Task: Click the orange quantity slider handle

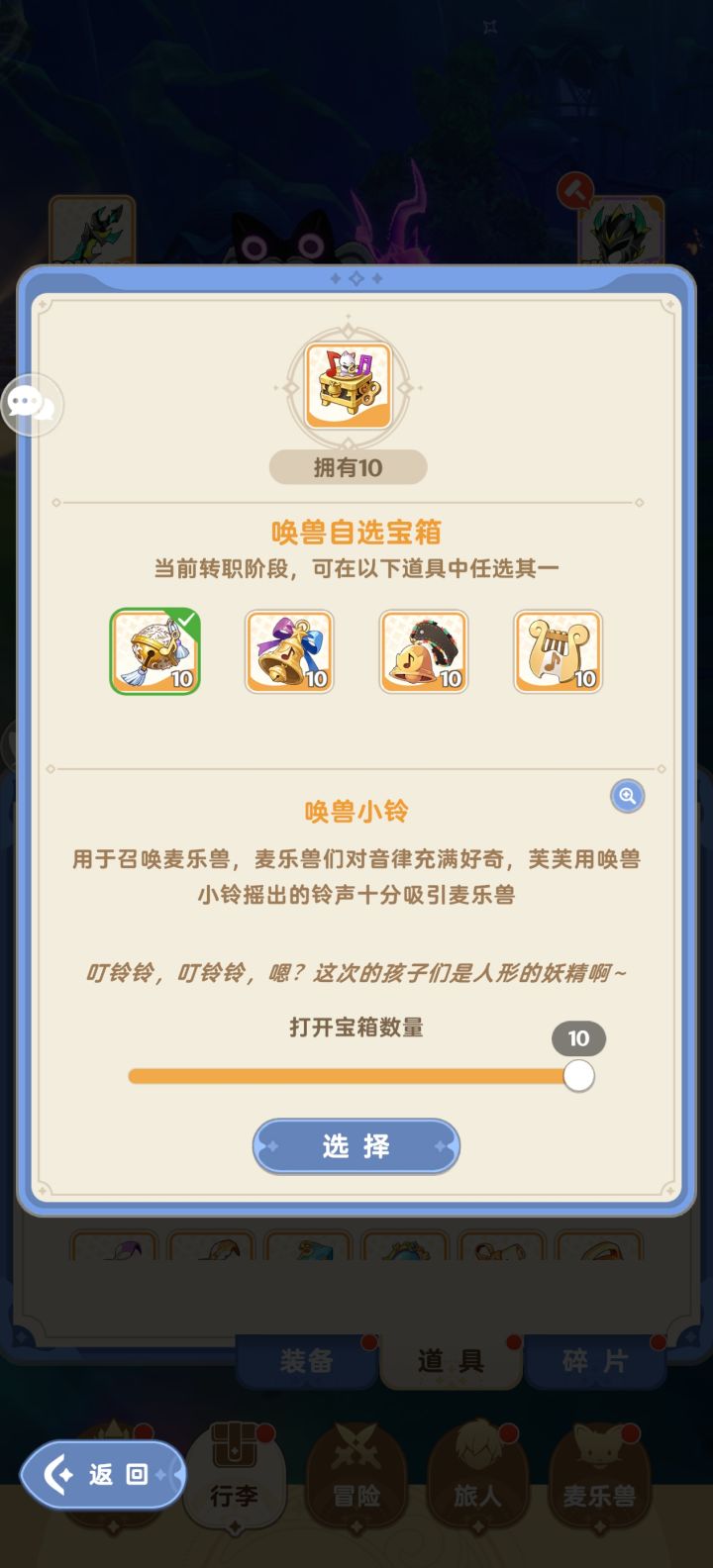Action: tap(579, 1075)
